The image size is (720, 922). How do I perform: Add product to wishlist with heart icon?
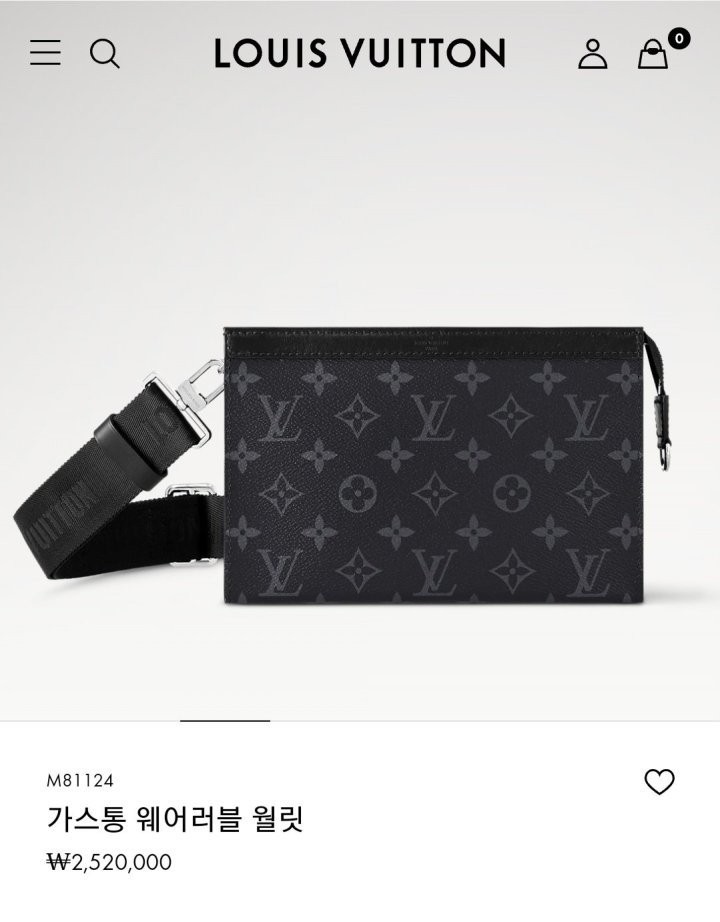[x=659, y=782]
